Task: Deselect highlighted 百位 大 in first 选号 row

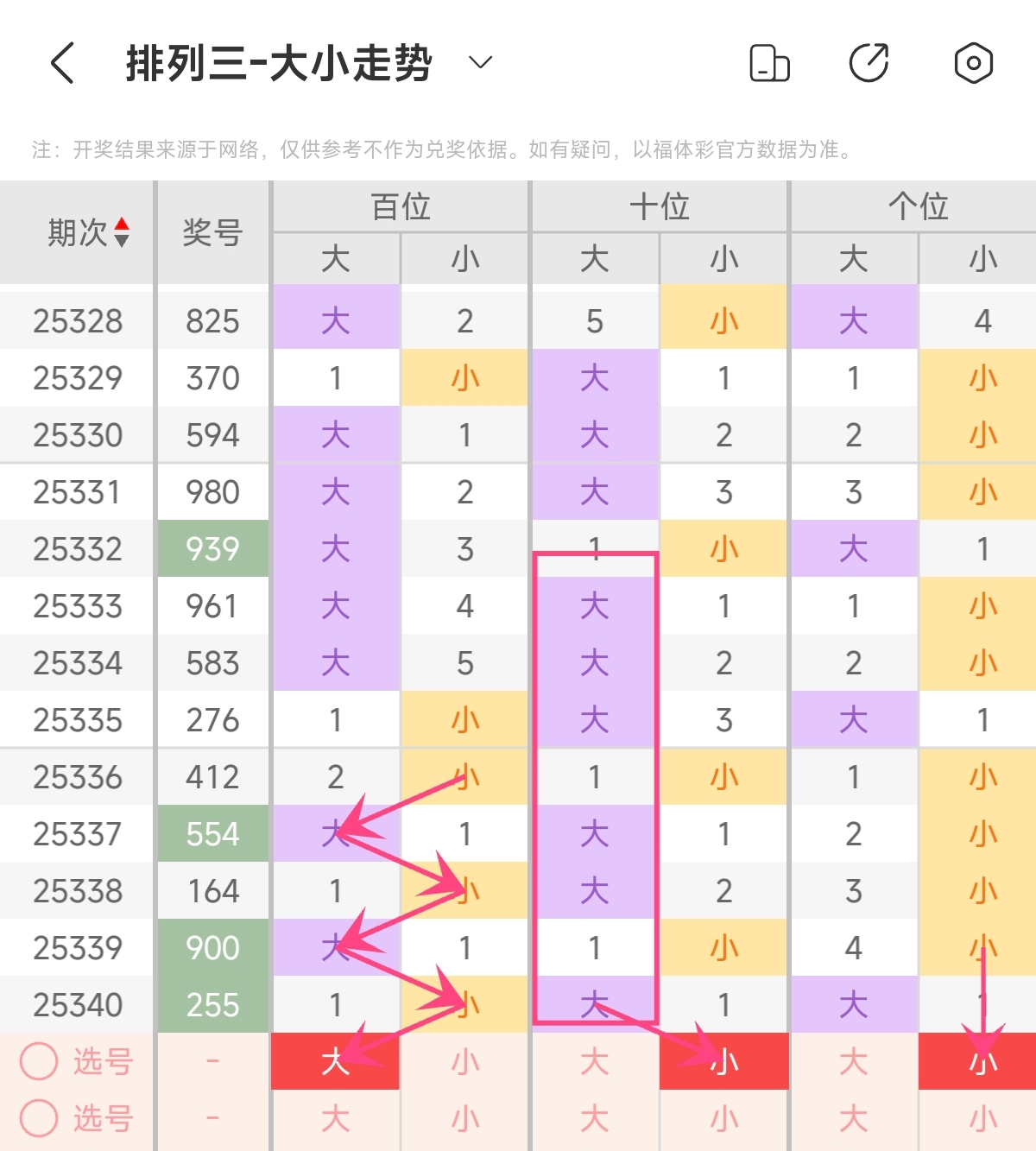Action: (x=335, y=1061)
